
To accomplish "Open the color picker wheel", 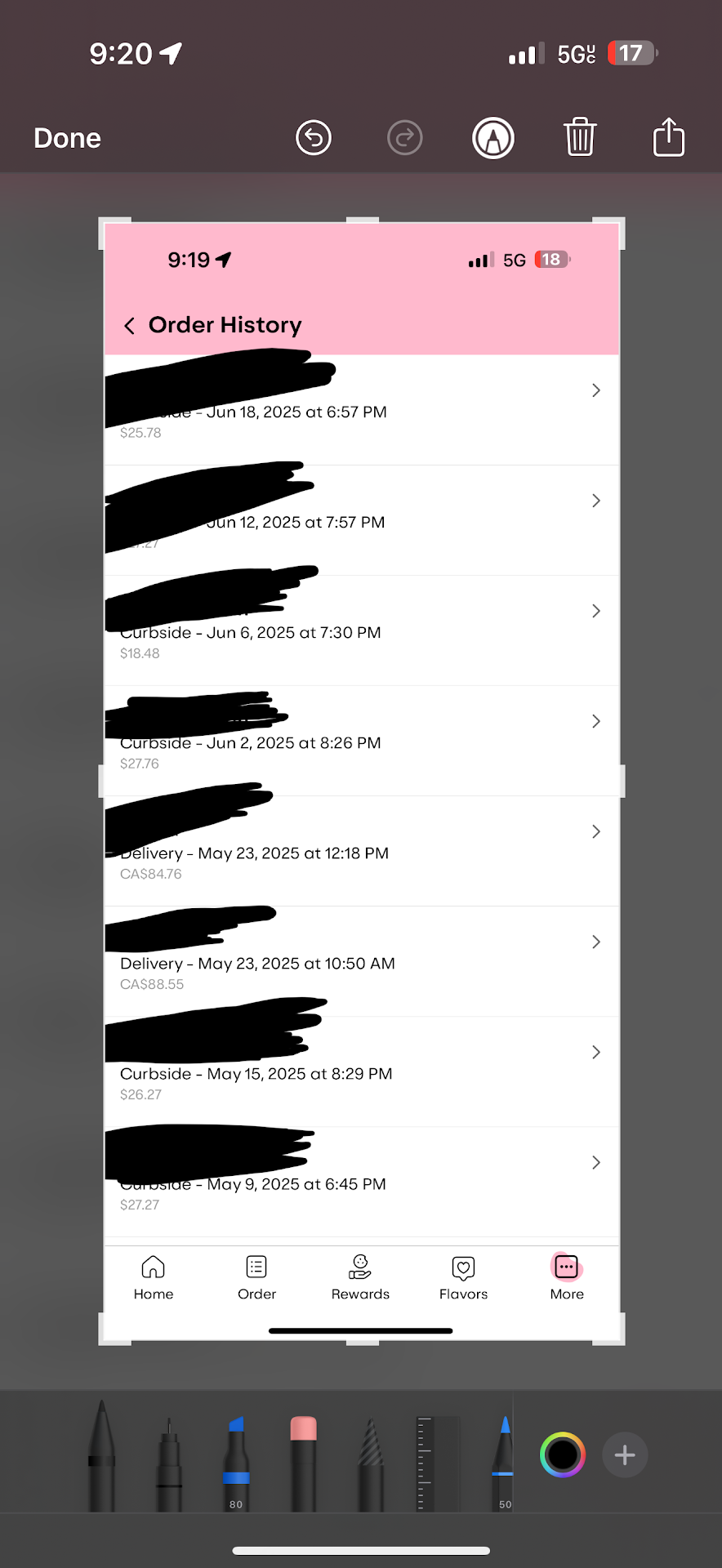I will [x=563, y=1454].
